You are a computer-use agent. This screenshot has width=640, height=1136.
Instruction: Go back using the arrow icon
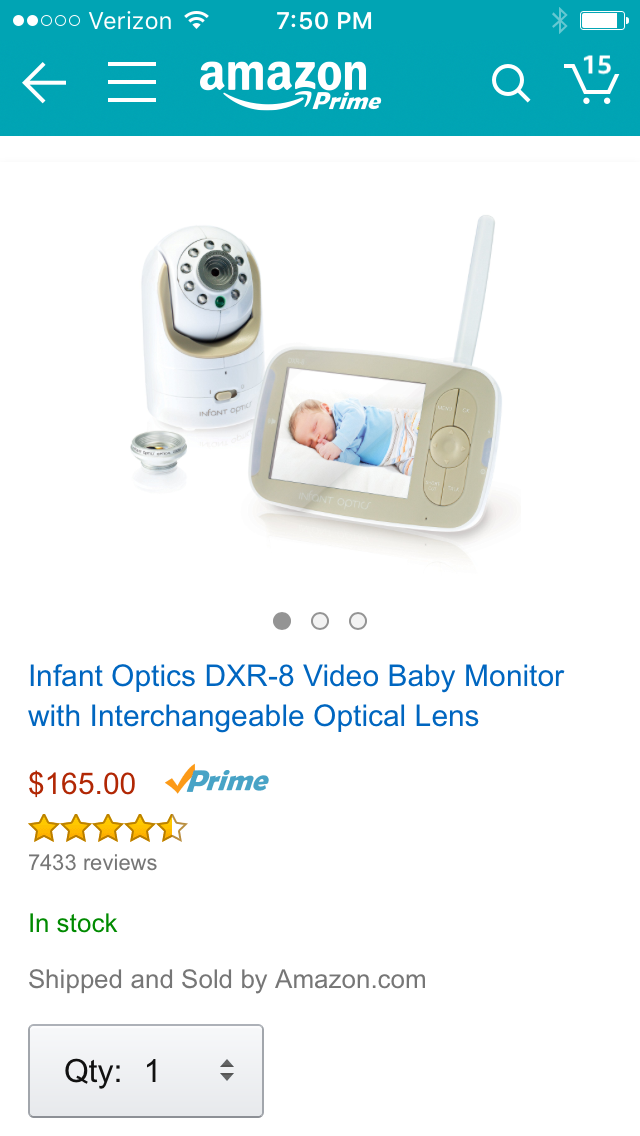[x=44, y=82]
